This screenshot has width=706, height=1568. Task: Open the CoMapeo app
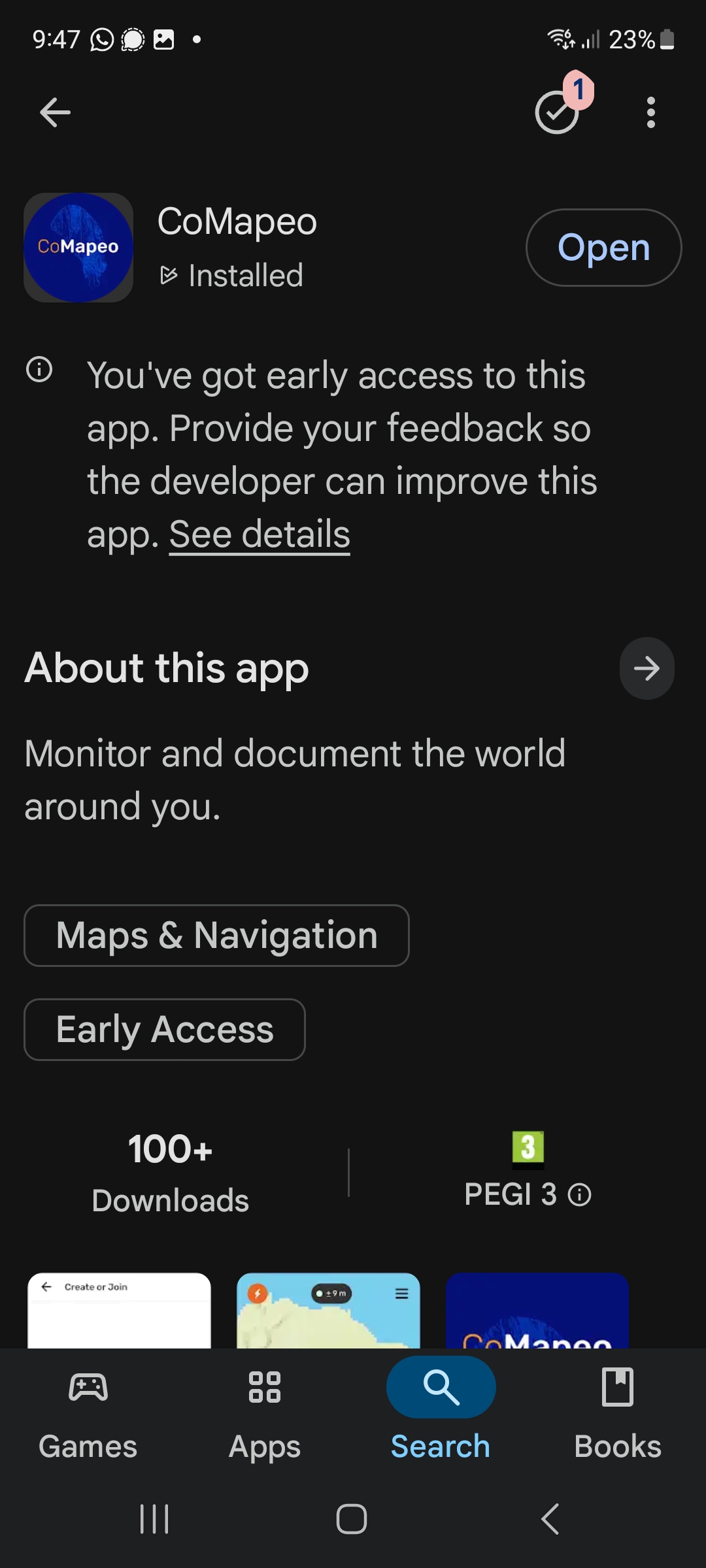[603, 248]
